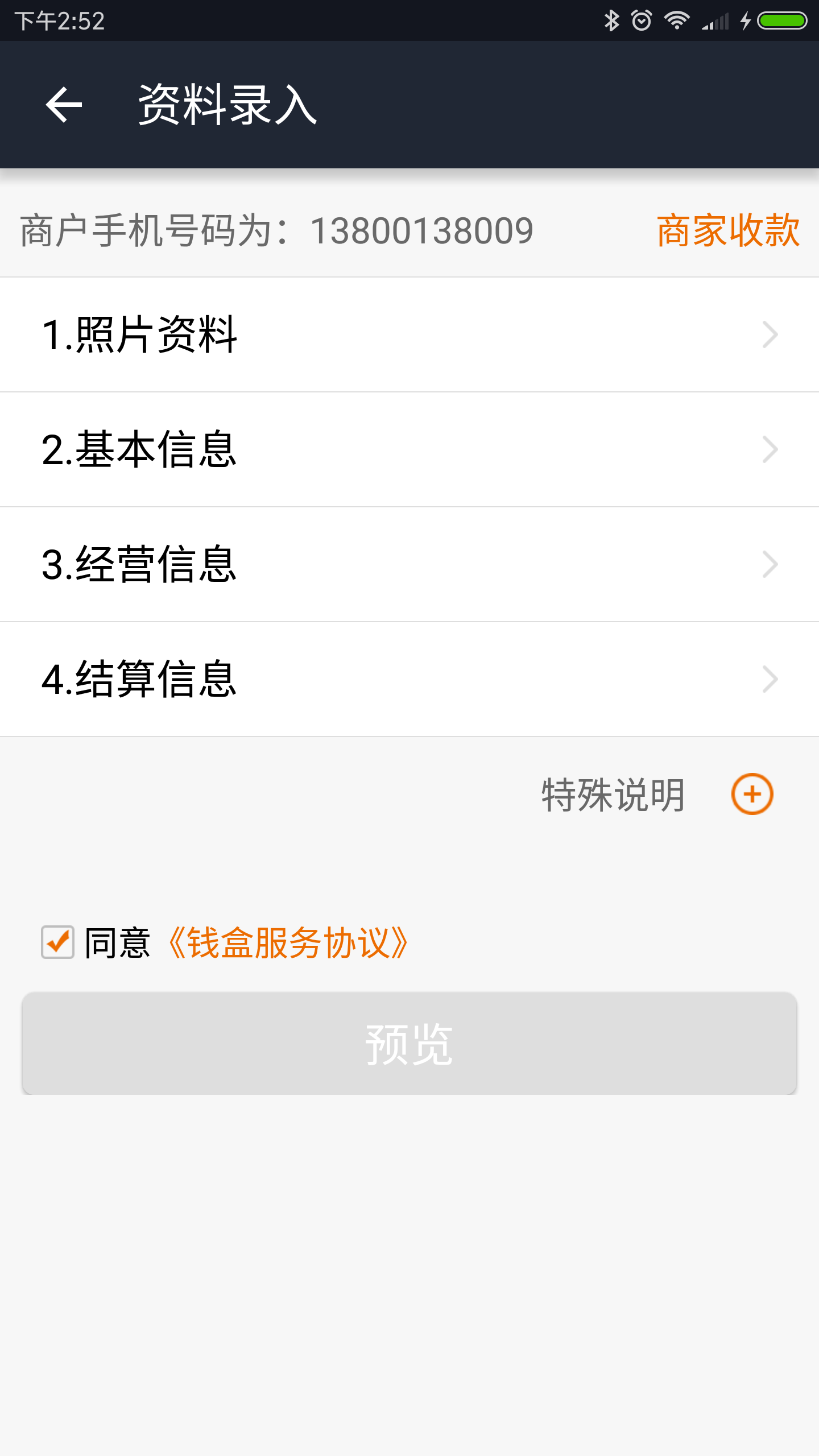Go back using the top arrow
Image resolution: width=819 pixels, height=1456 pixels.
click(64, 105)
